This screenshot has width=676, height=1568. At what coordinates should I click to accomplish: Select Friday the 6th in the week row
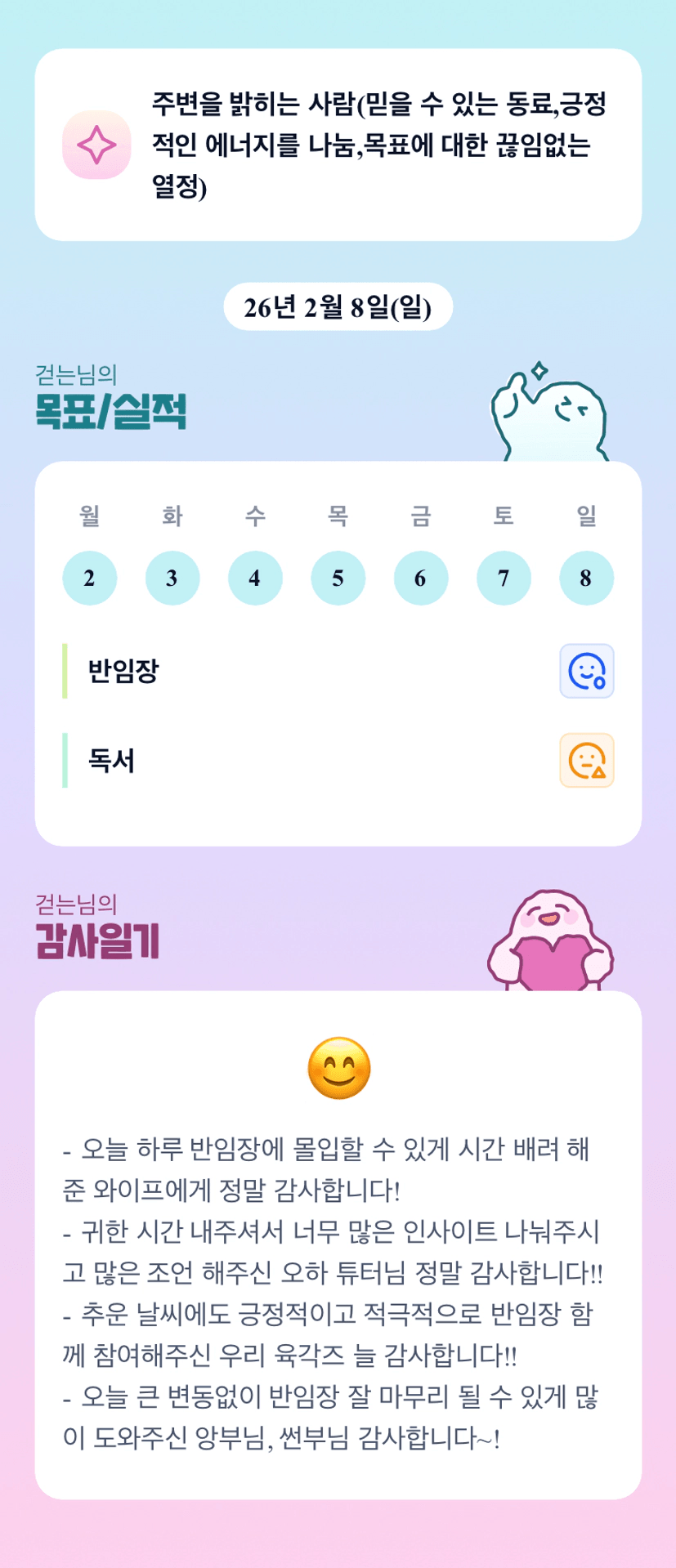coord(421,578)
